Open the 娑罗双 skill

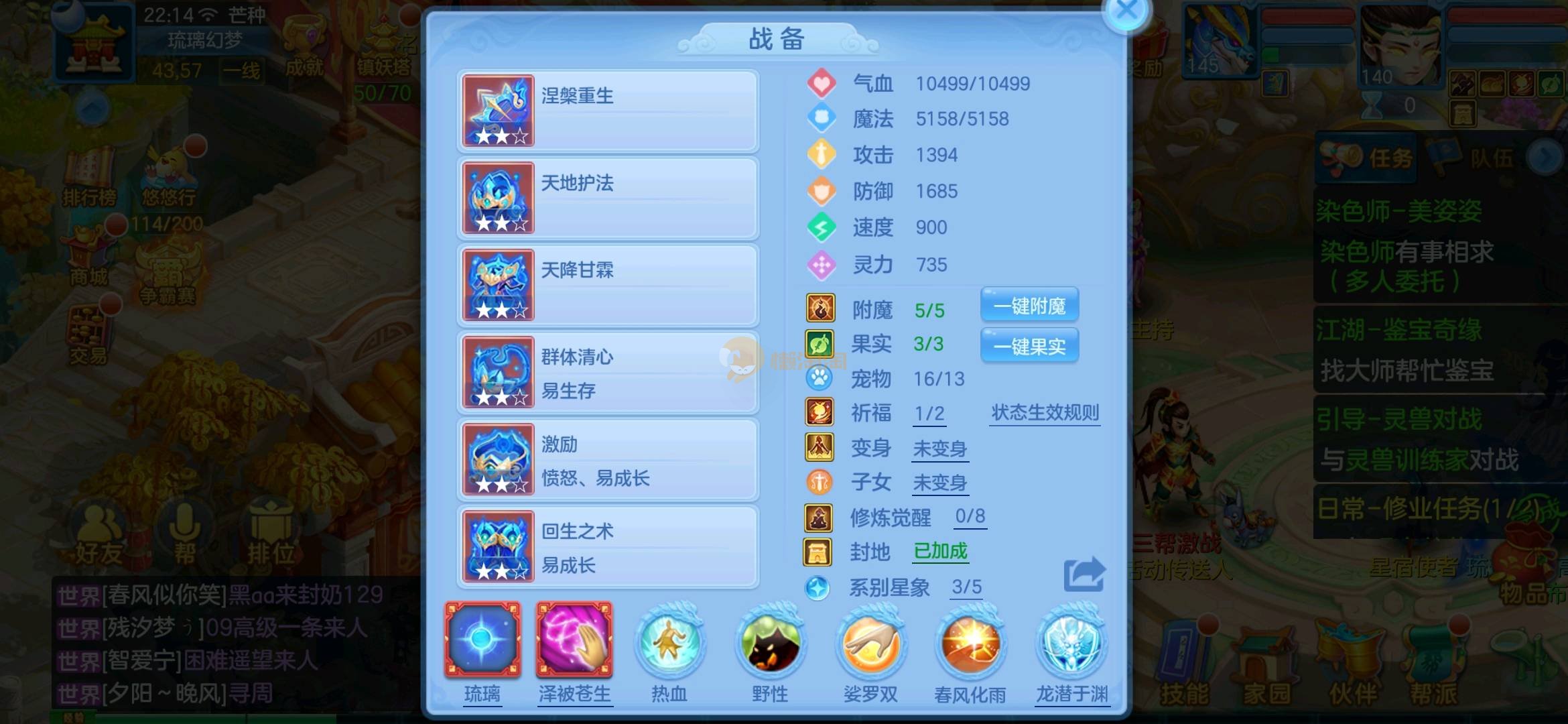(870, 642)
